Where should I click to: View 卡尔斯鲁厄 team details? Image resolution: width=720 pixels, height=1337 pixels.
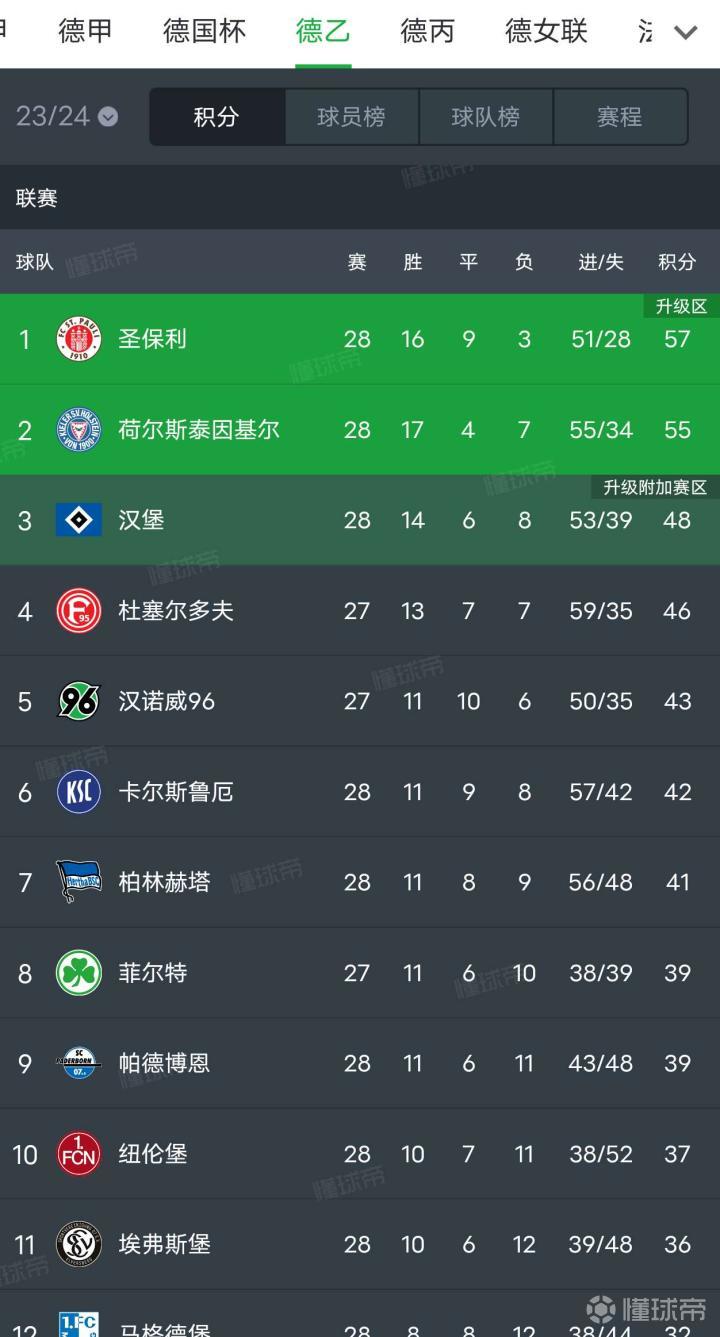coord(360,792)
